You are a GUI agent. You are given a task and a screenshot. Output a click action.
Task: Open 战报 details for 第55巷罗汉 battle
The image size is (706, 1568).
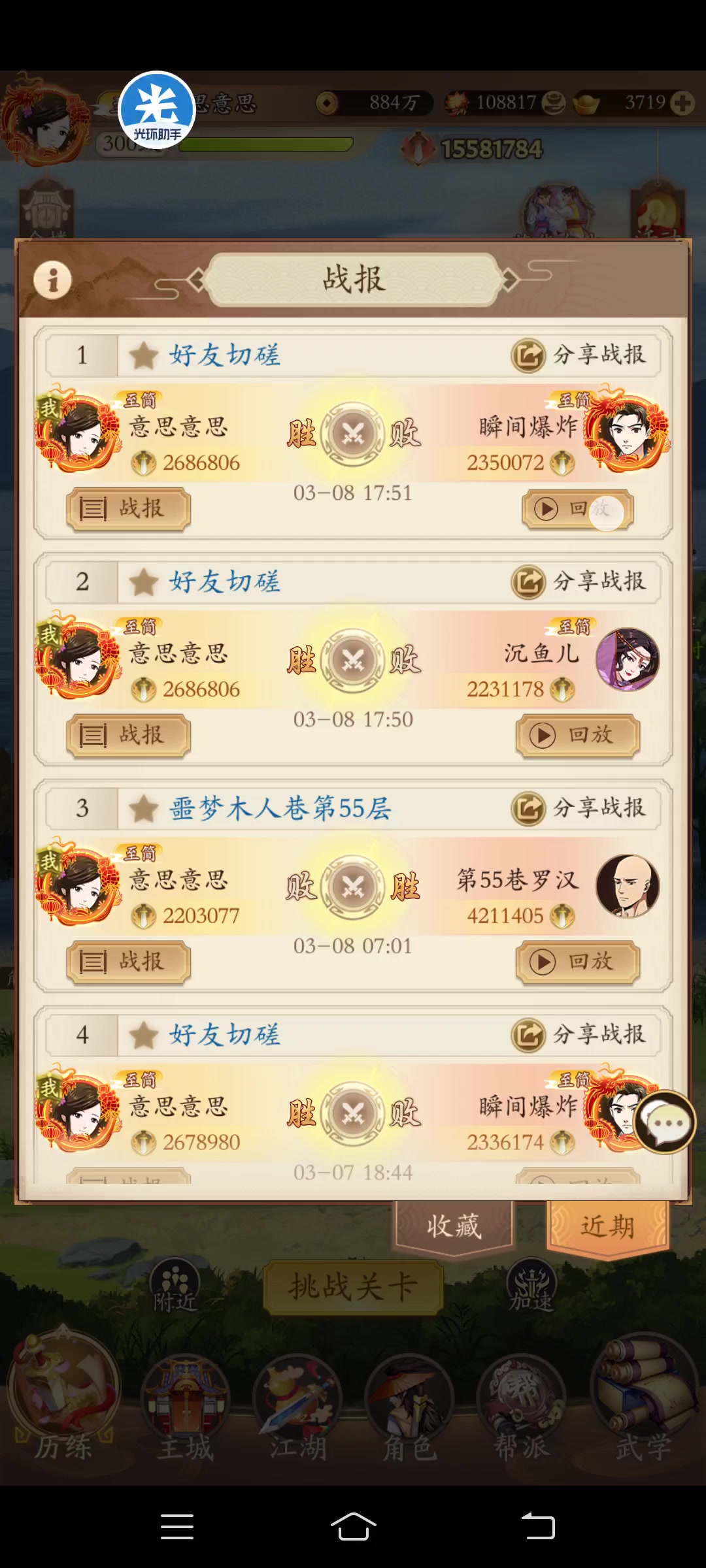(x=129, y=962)
